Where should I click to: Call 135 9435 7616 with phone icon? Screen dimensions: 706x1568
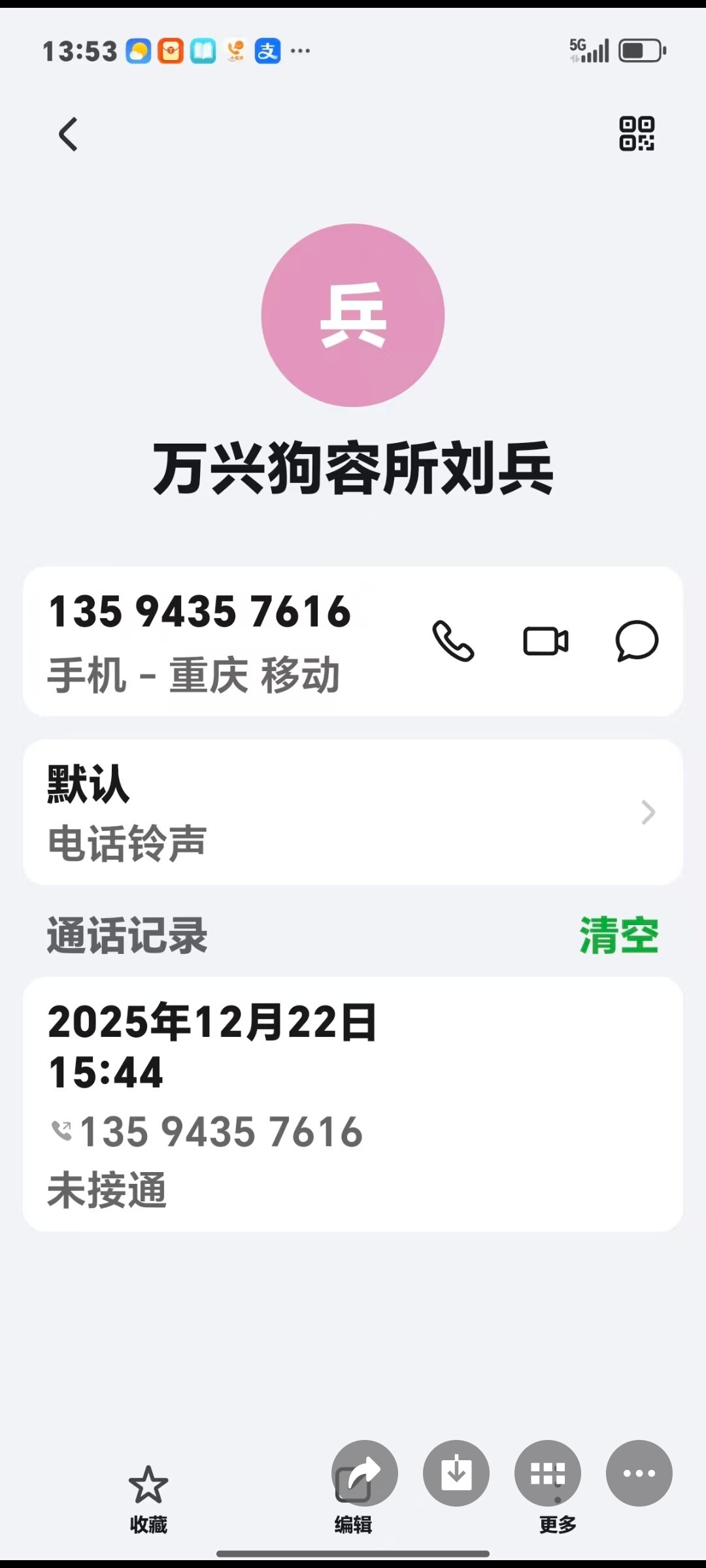click(453, 641)
